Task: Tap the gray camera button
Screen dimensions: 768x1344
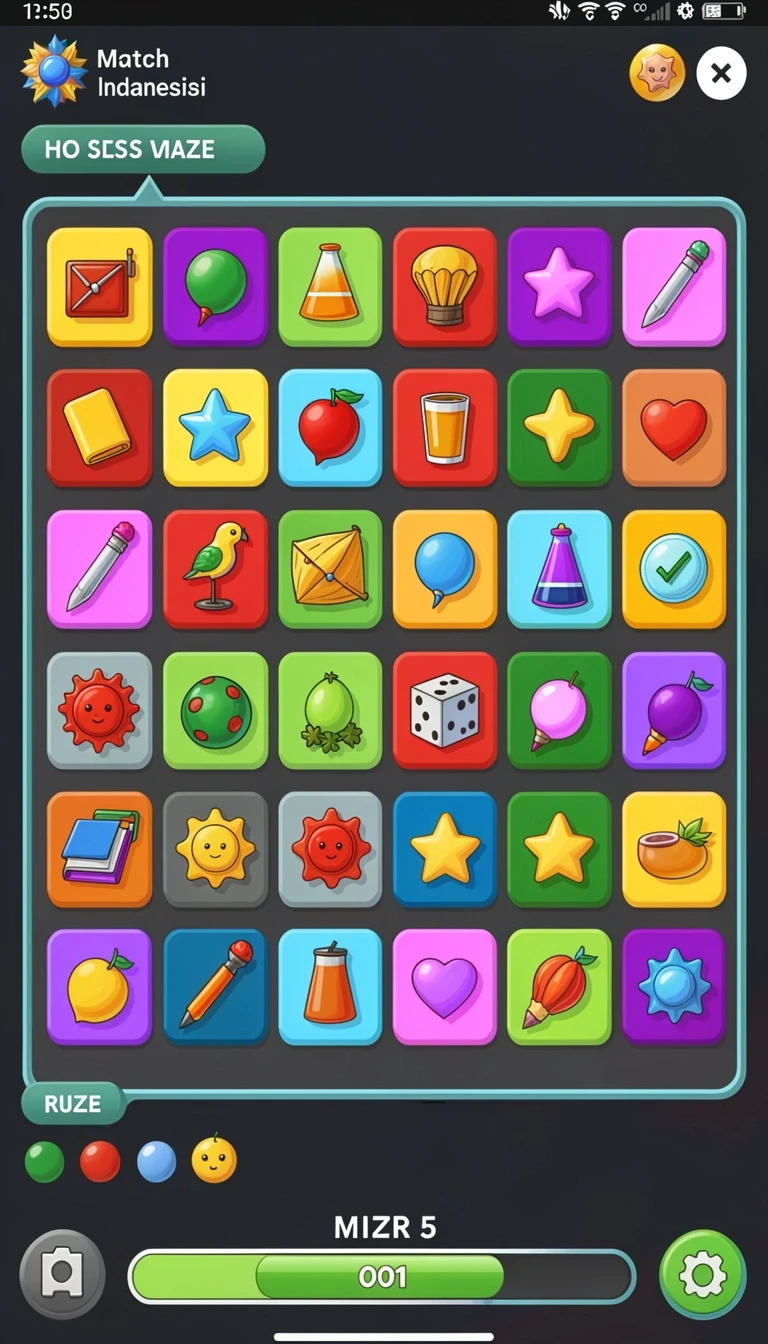Action: 62,1274
